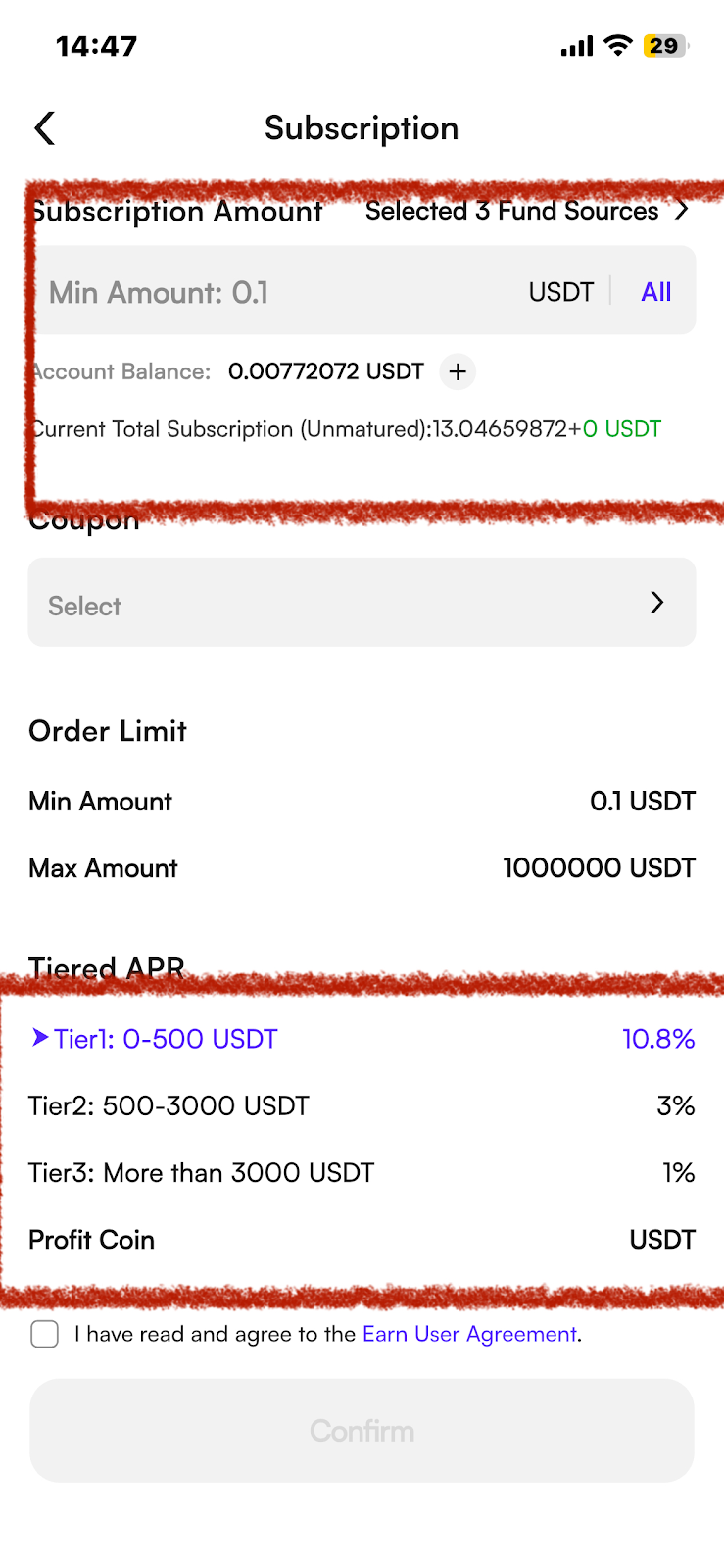Fill in All available USDT
This screenshot has height=1568, width=724.
[x=655, y=292]
